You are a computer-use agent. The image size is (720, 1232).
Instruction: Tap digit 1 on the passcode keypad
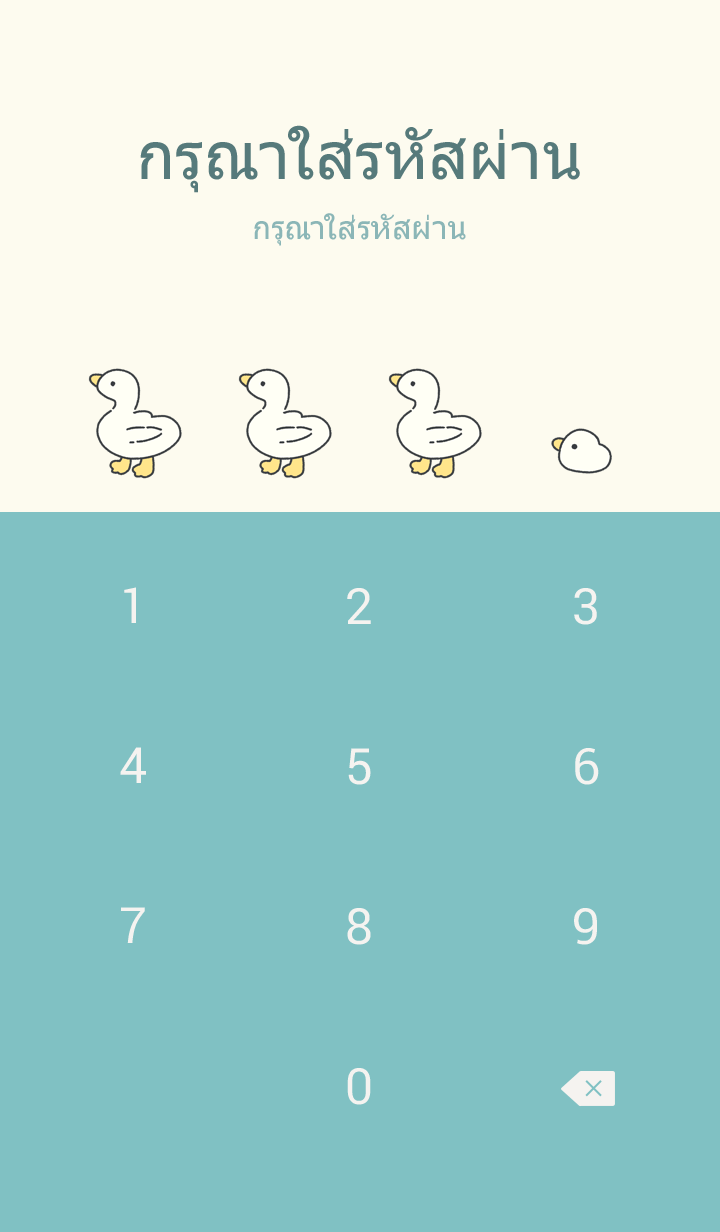(x=132, y=607)
